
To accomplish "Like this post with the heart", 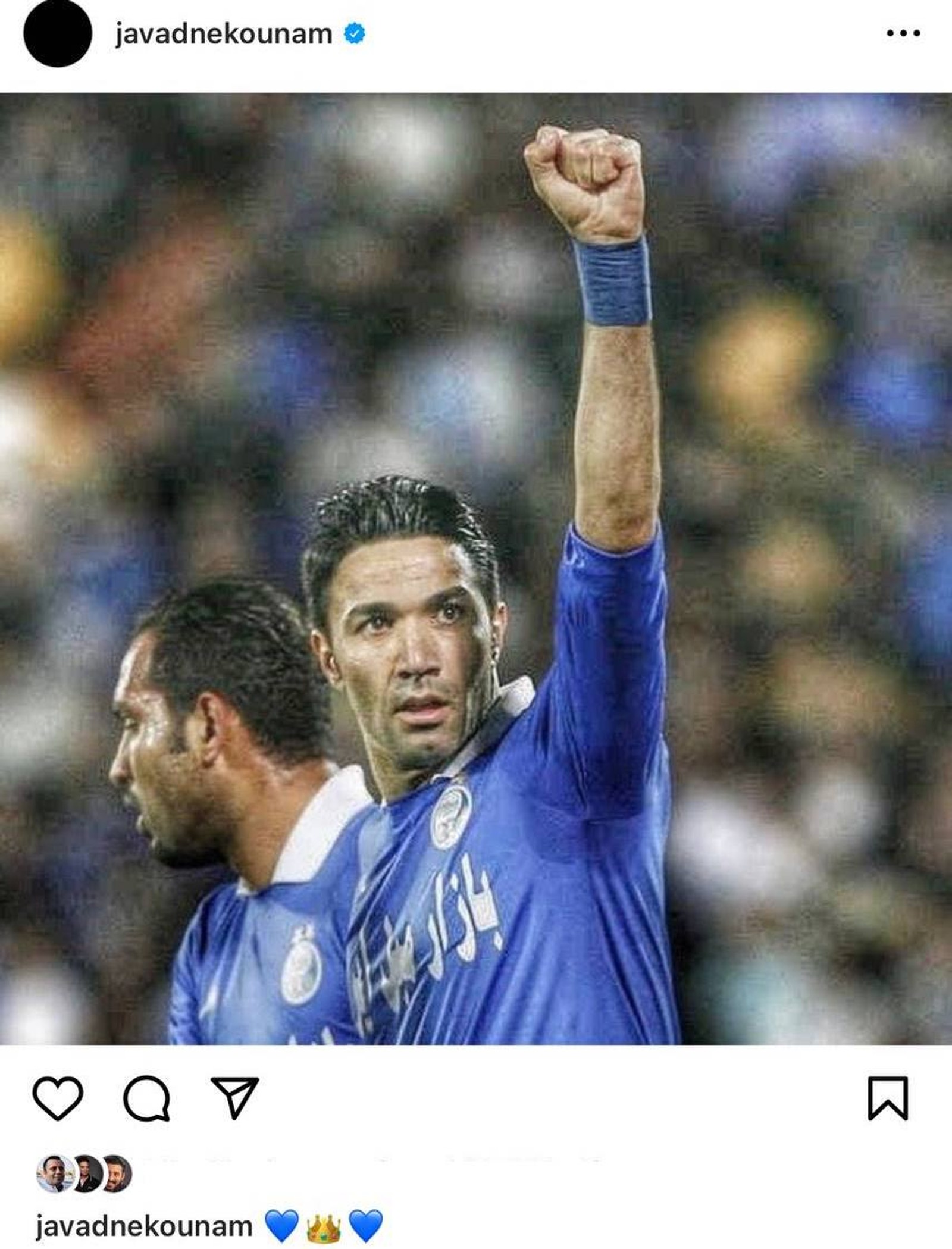I will [58, 1098].
